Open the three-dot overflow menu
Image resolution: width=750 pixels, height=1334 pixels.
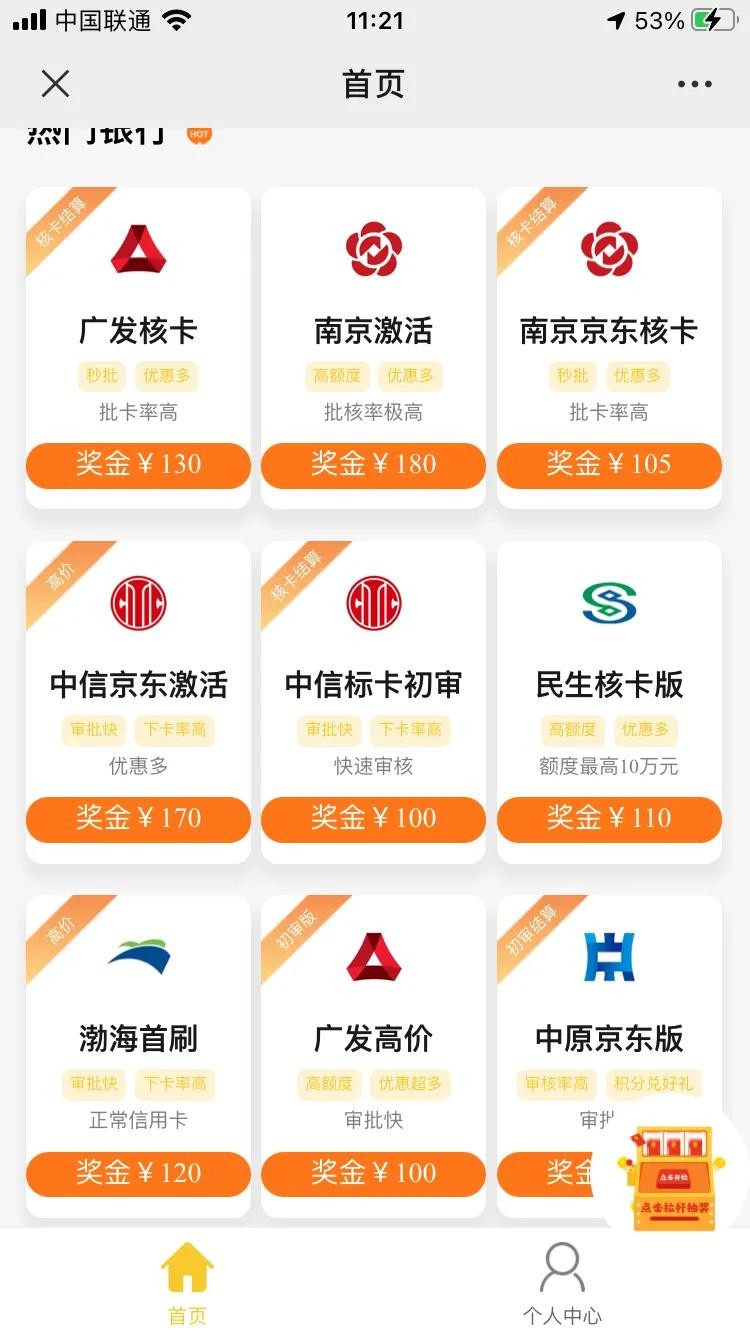(x=694, y=84)
